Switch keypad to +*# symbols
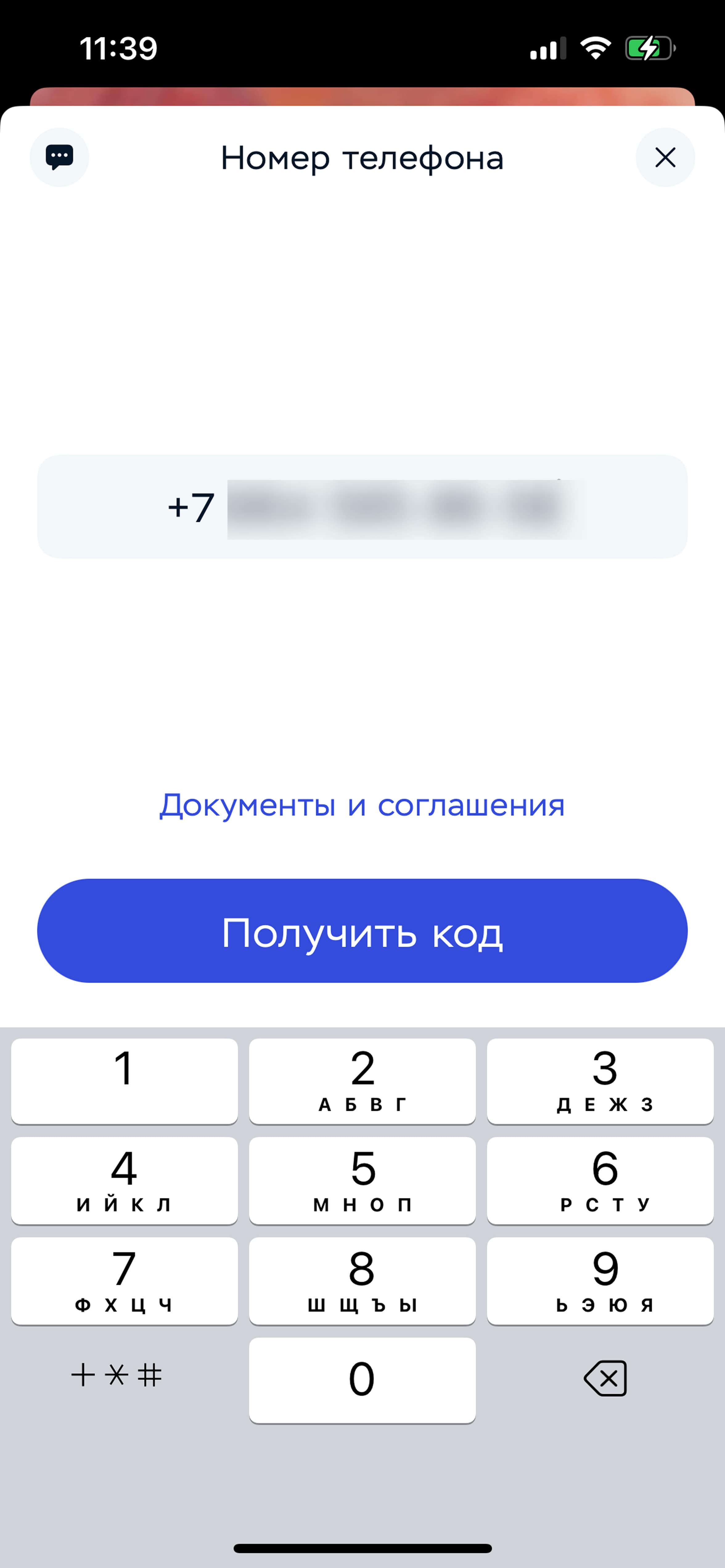 click(x=117, y=1375)
